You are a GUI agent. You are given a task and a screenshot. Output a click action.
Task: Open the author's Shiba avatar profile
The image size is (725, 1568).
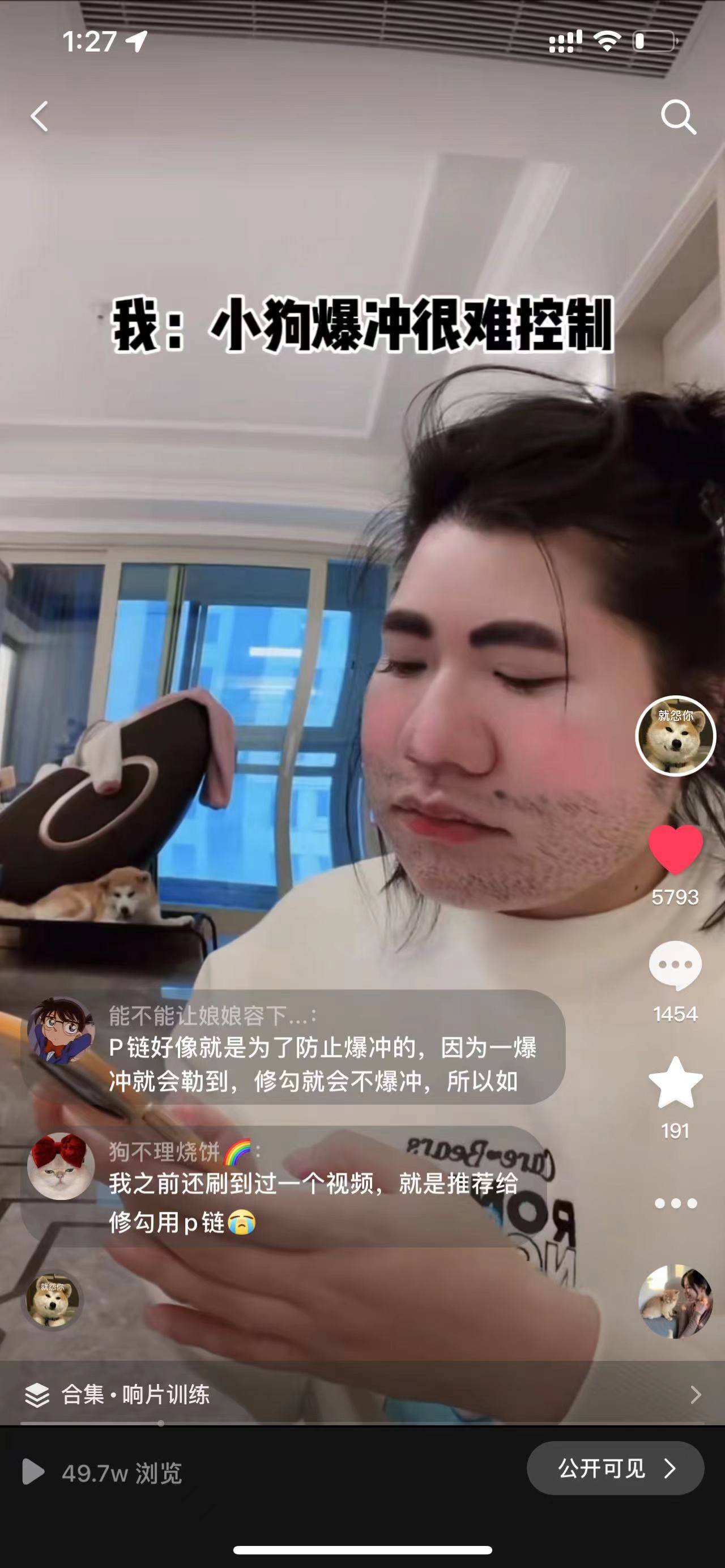pyautogui.click(x=675, y=736)
